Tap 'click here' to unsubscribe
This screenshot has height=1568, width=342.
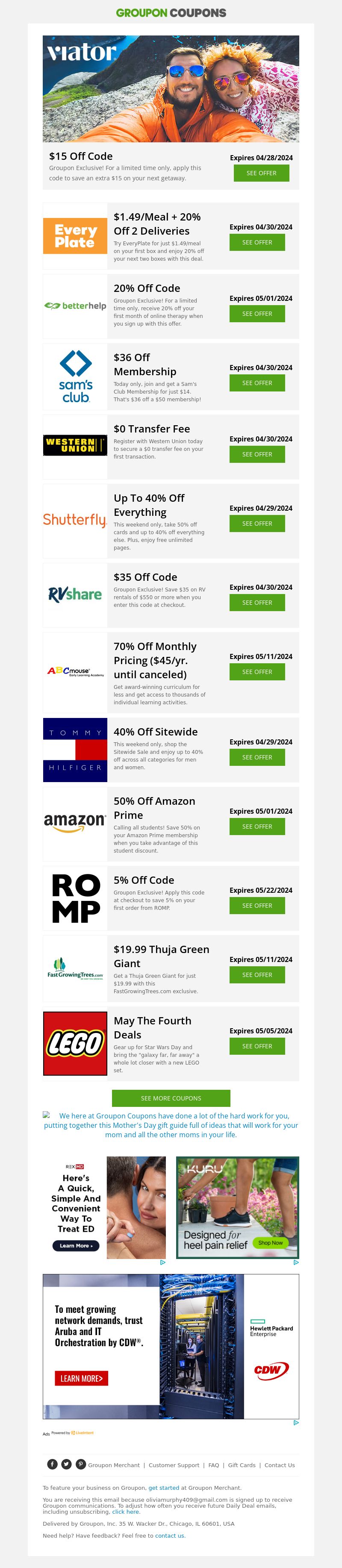(126, 1512)
